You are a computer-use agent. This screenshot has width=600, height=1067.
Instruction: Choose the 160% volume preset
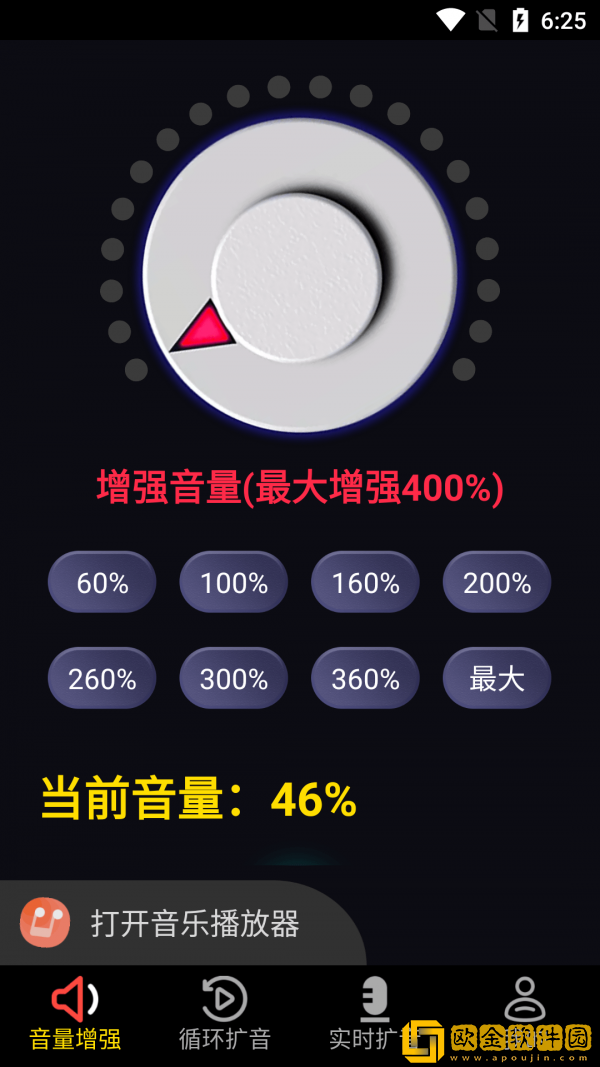[365, 582]
